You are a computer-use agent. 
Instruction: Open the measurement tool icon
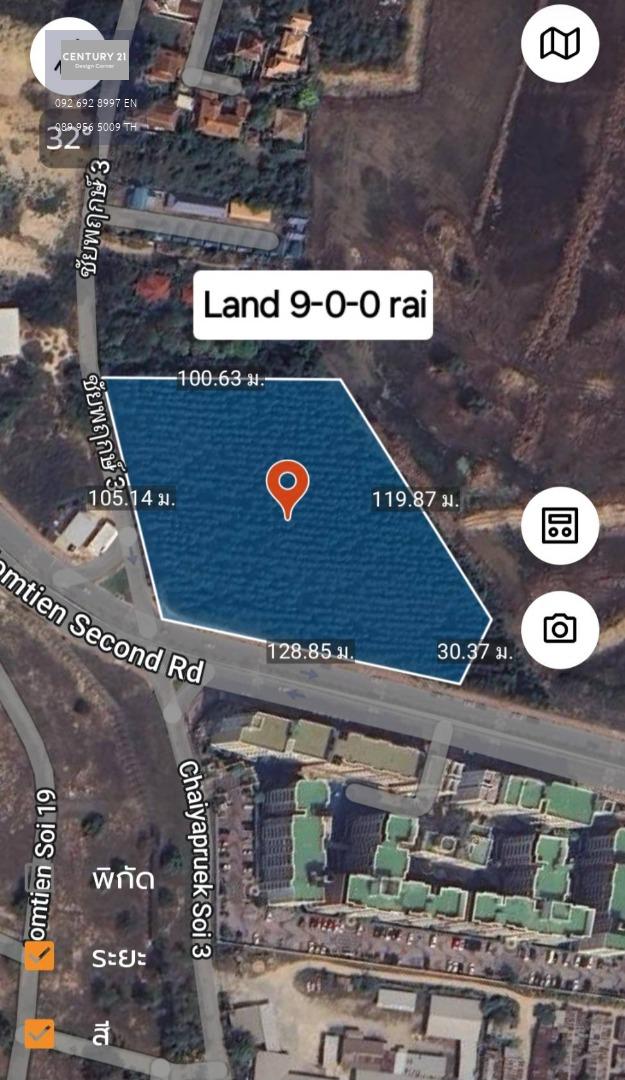tap(560, 526)
